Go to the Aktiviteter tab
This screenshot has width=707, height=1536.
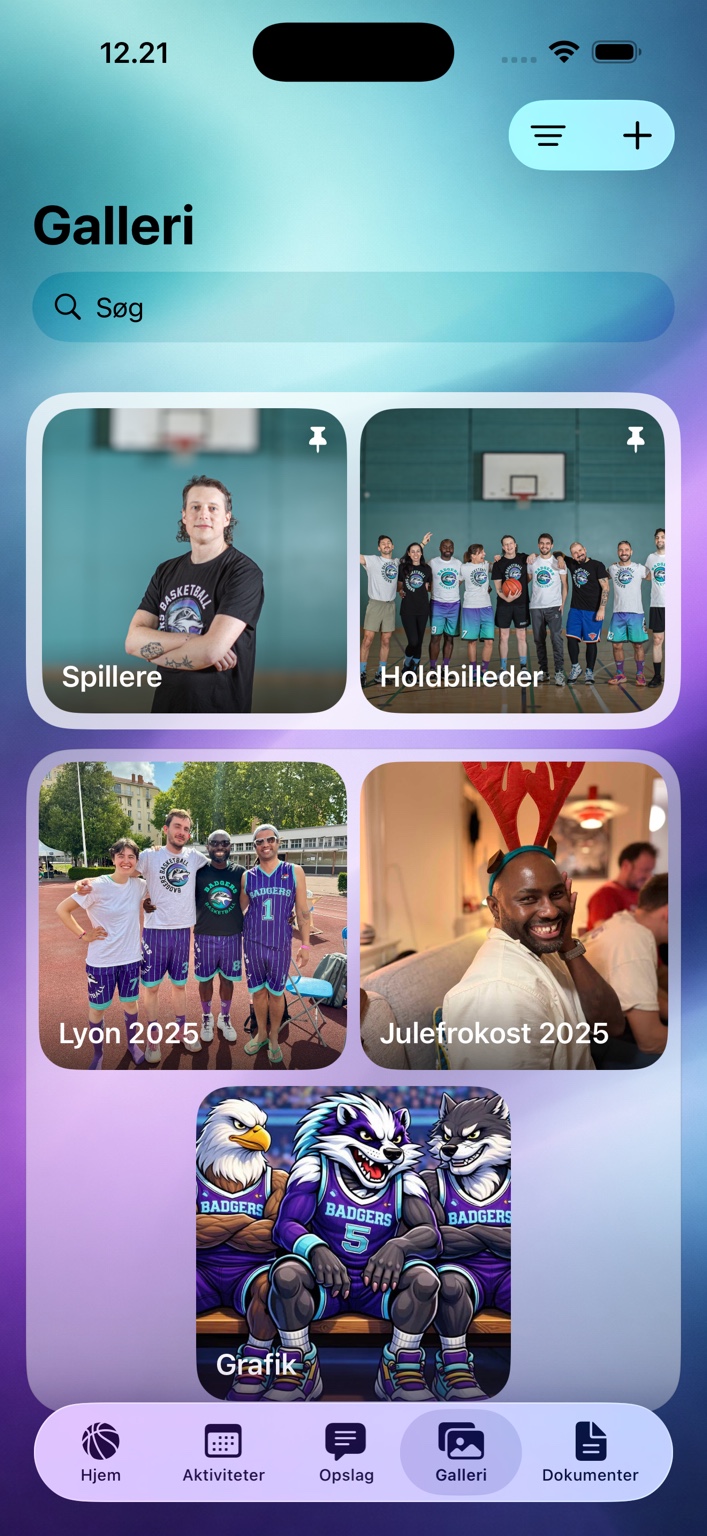tap(223, 1452)
